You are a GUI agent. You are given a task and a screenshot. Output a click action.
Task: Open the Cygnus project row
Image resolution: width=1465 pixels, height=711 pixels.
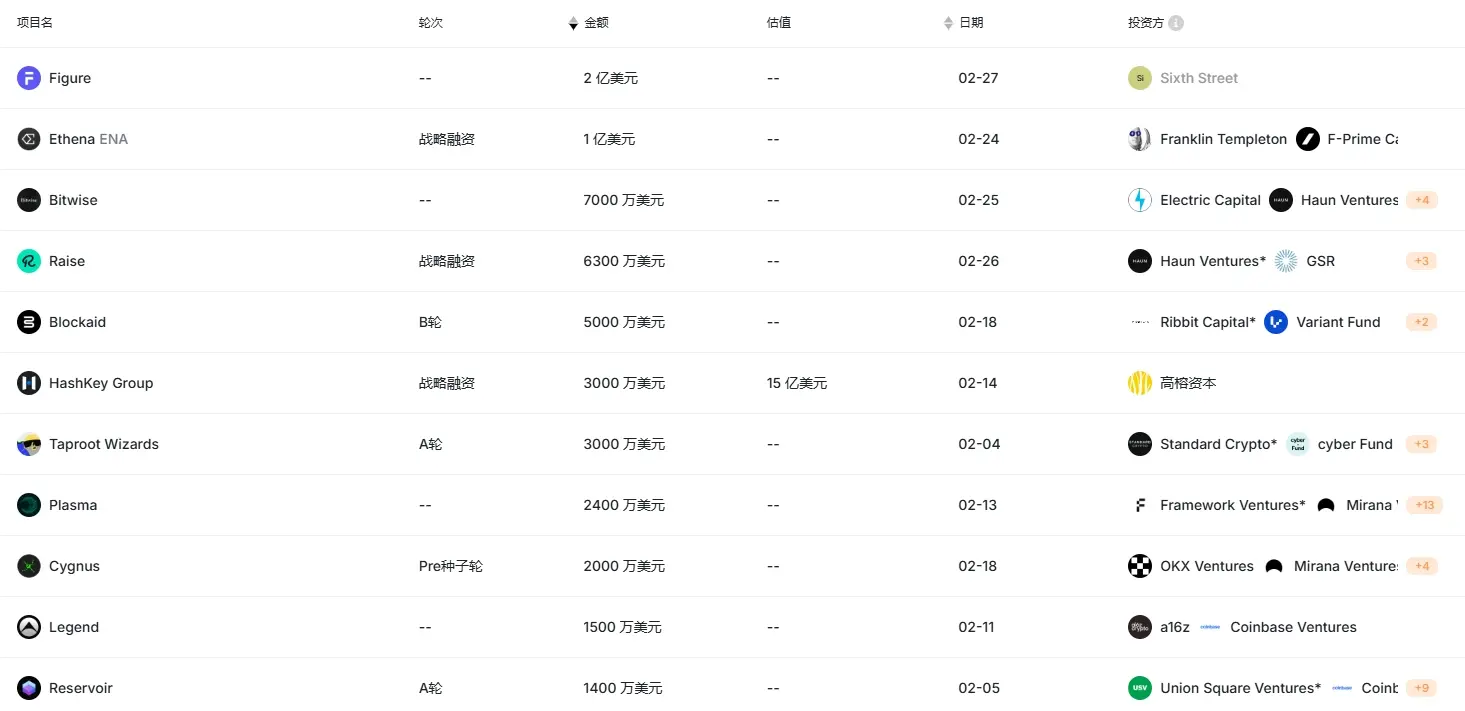(74, 566)
